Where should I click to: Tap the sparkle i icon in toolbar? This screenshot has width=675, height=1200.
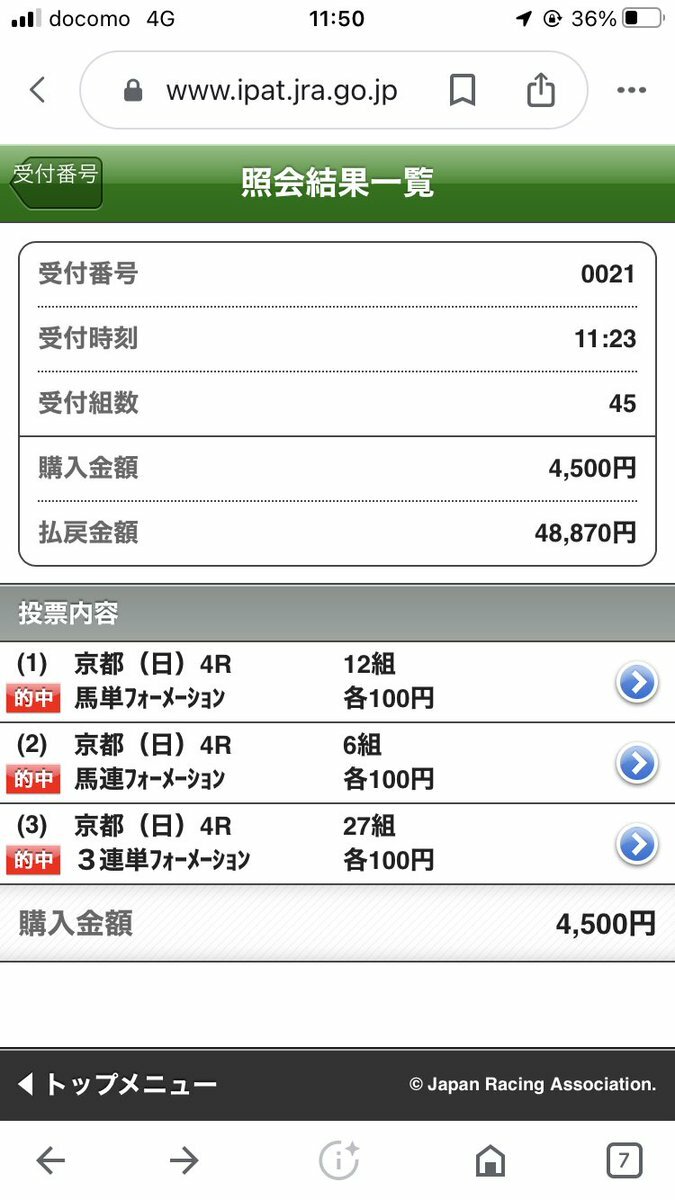tap(339, 1160)
